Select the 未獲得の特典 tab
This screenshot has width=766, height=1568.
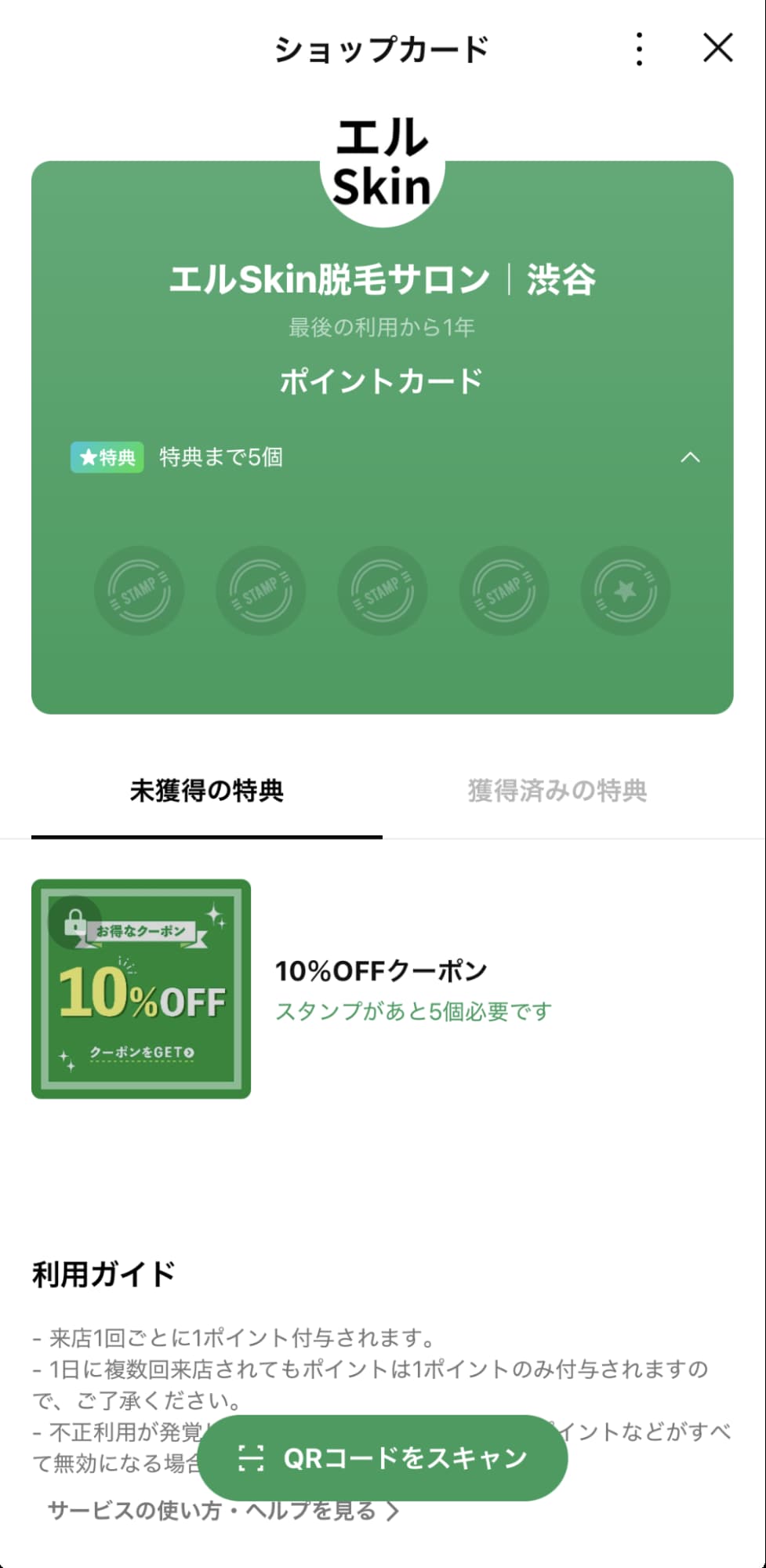click(x=207, y=791)
